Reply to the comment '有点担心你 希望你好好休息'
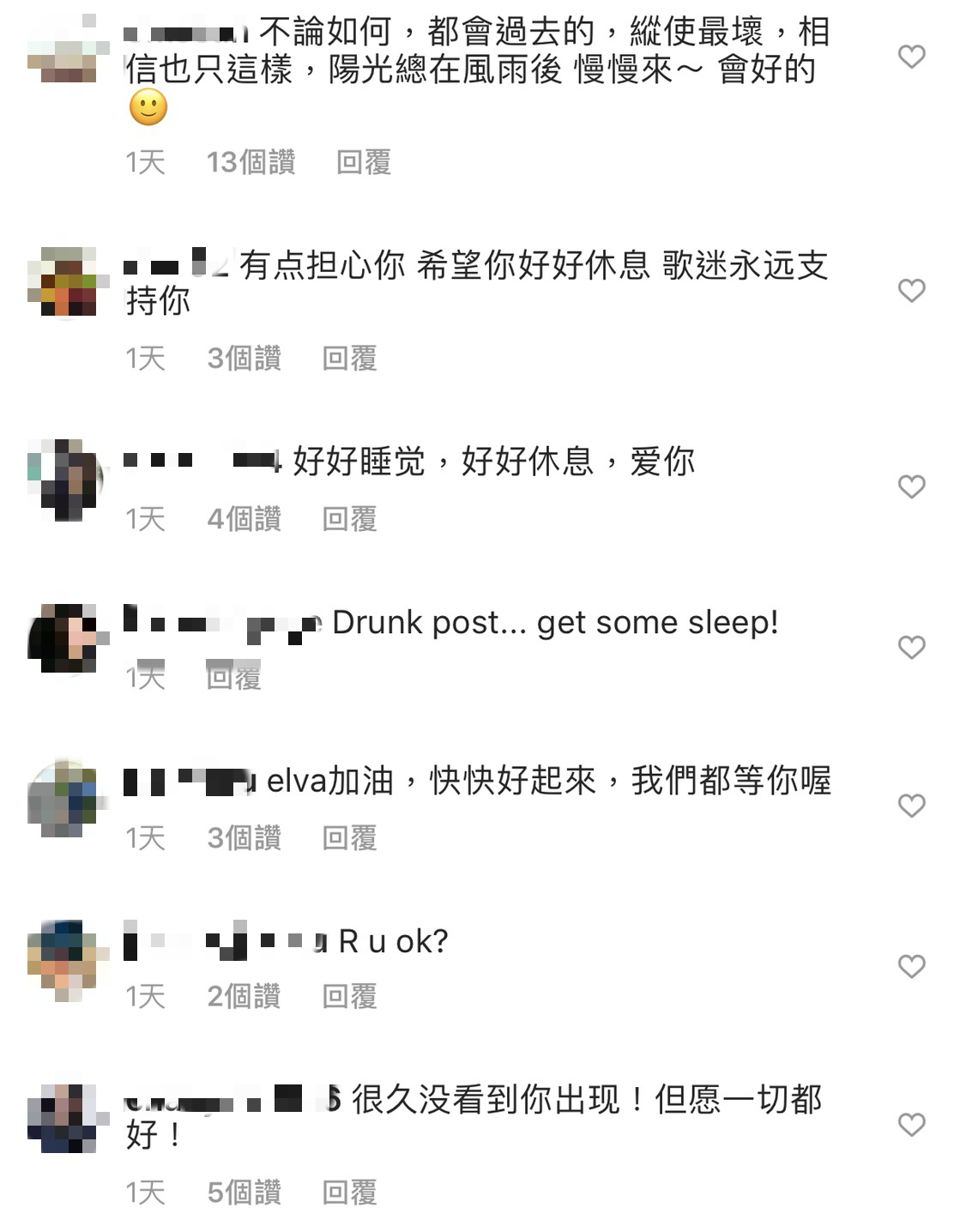 (349, 358)
